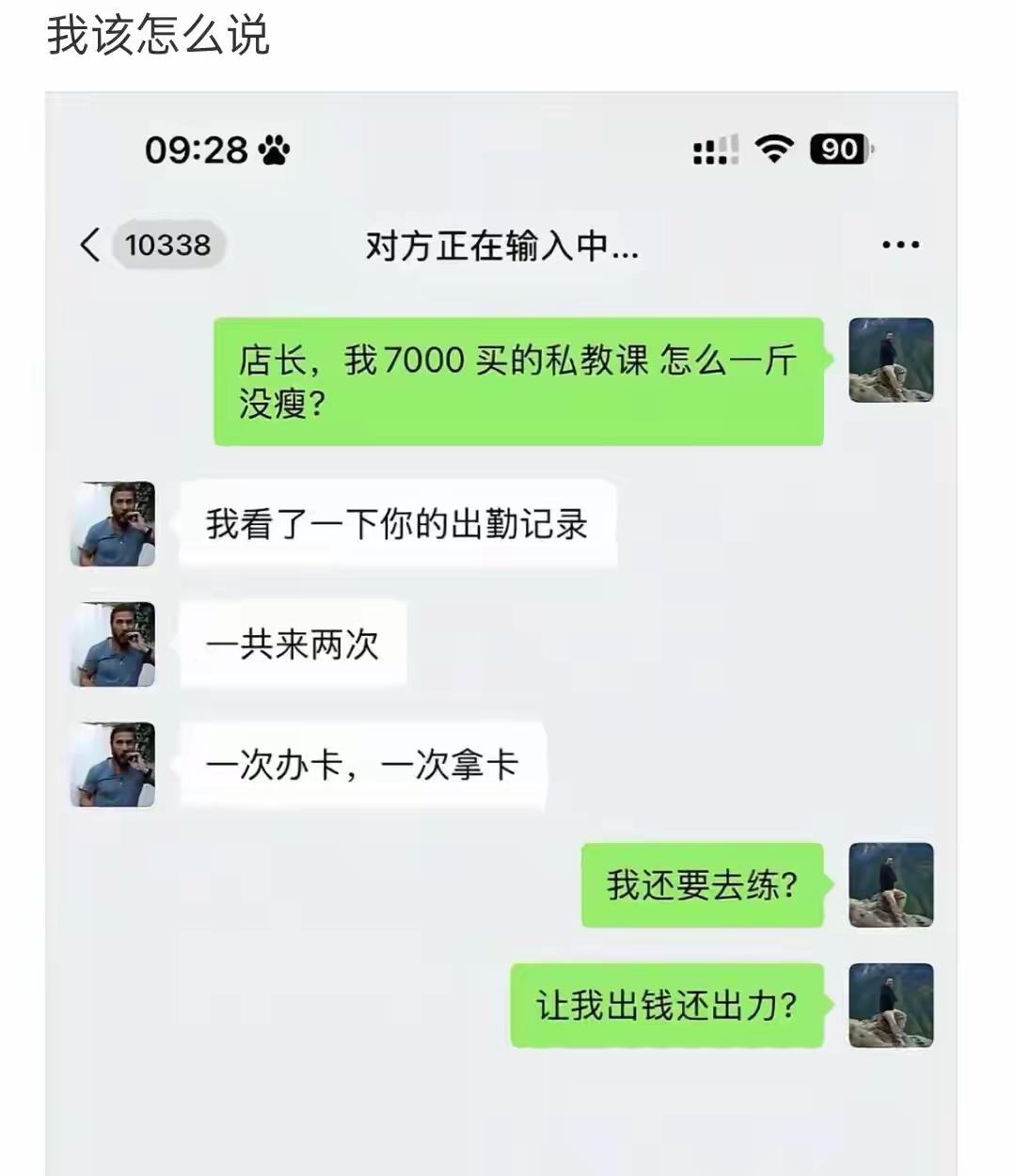The height and width of the screenshot is (1176, 1016).
Task: Tap the Wi-Fi icon in the status bar
Action: [771, 149]
